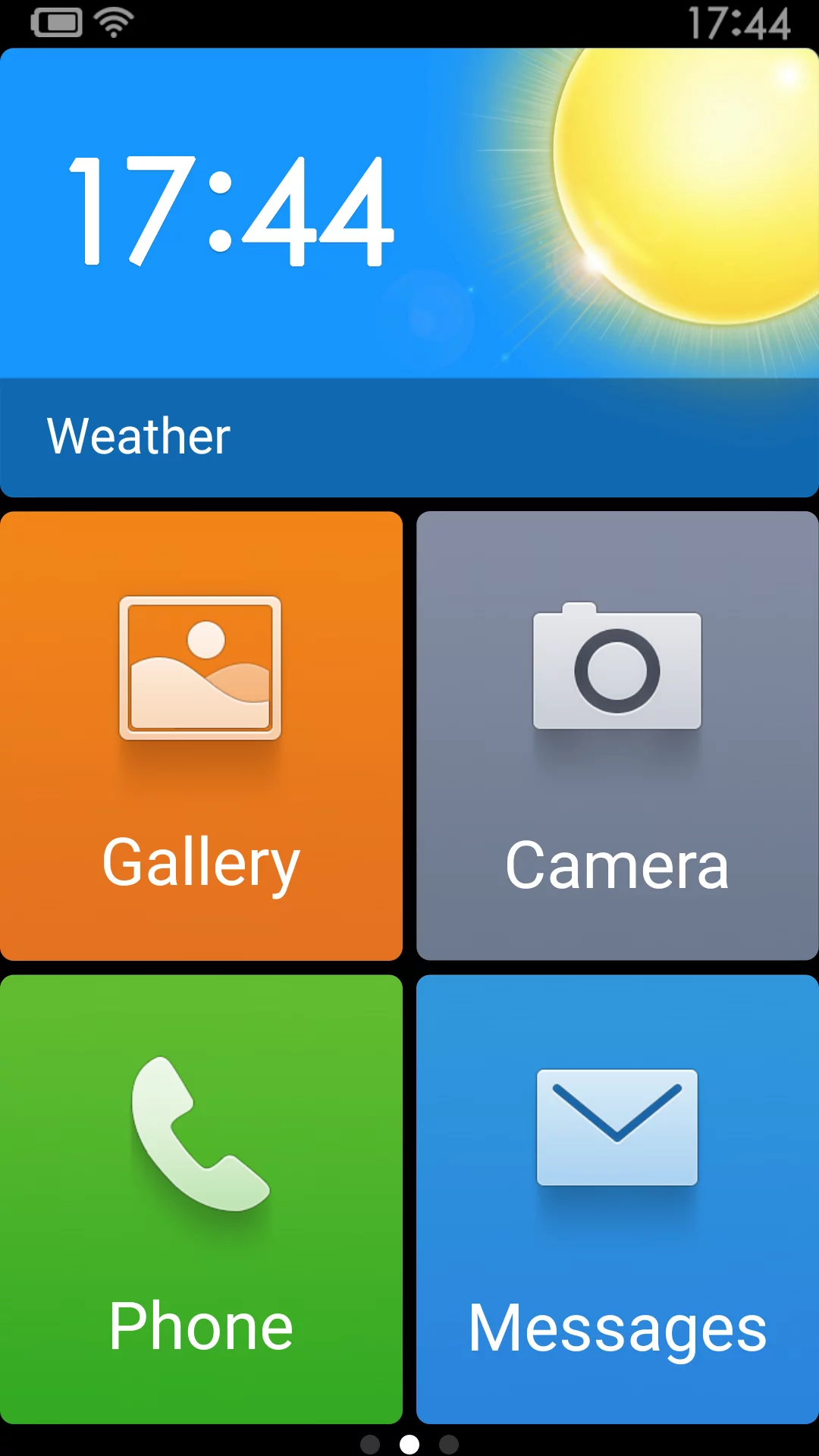The width and height of the screenshot is (819, 1456).
Task: Open the Gallery app
Action: (x=201, y=736)
